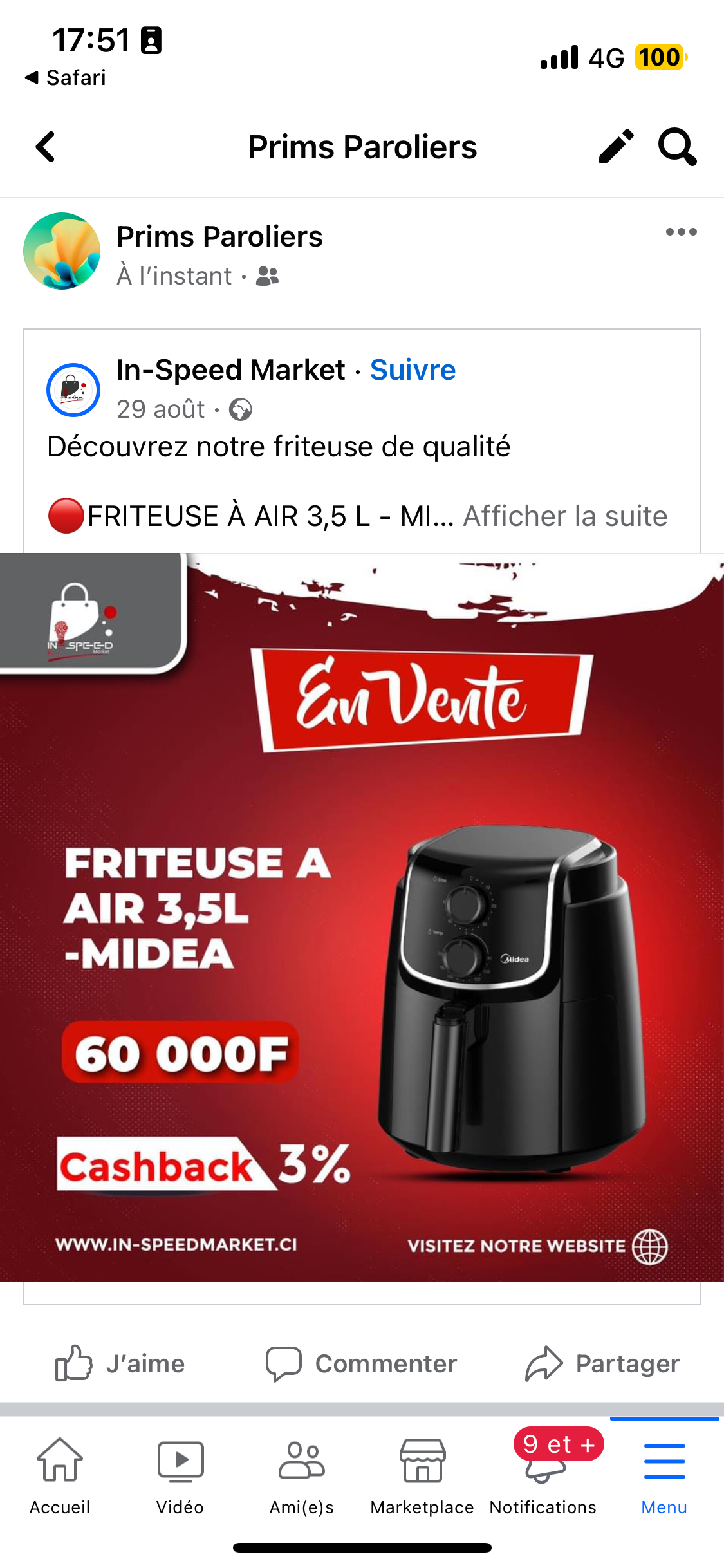Go back with the header arrow

46,147
